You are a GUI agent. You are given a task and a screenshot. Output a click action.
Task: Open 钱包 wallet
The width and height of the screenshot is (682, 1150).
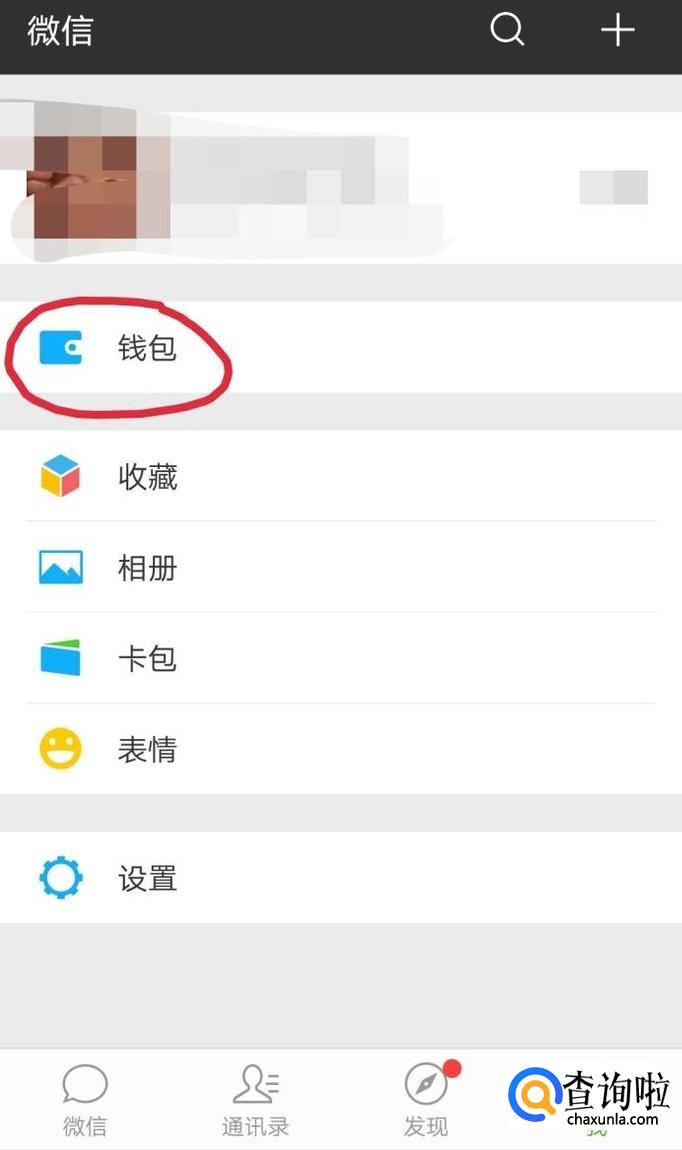click(341, 348)
